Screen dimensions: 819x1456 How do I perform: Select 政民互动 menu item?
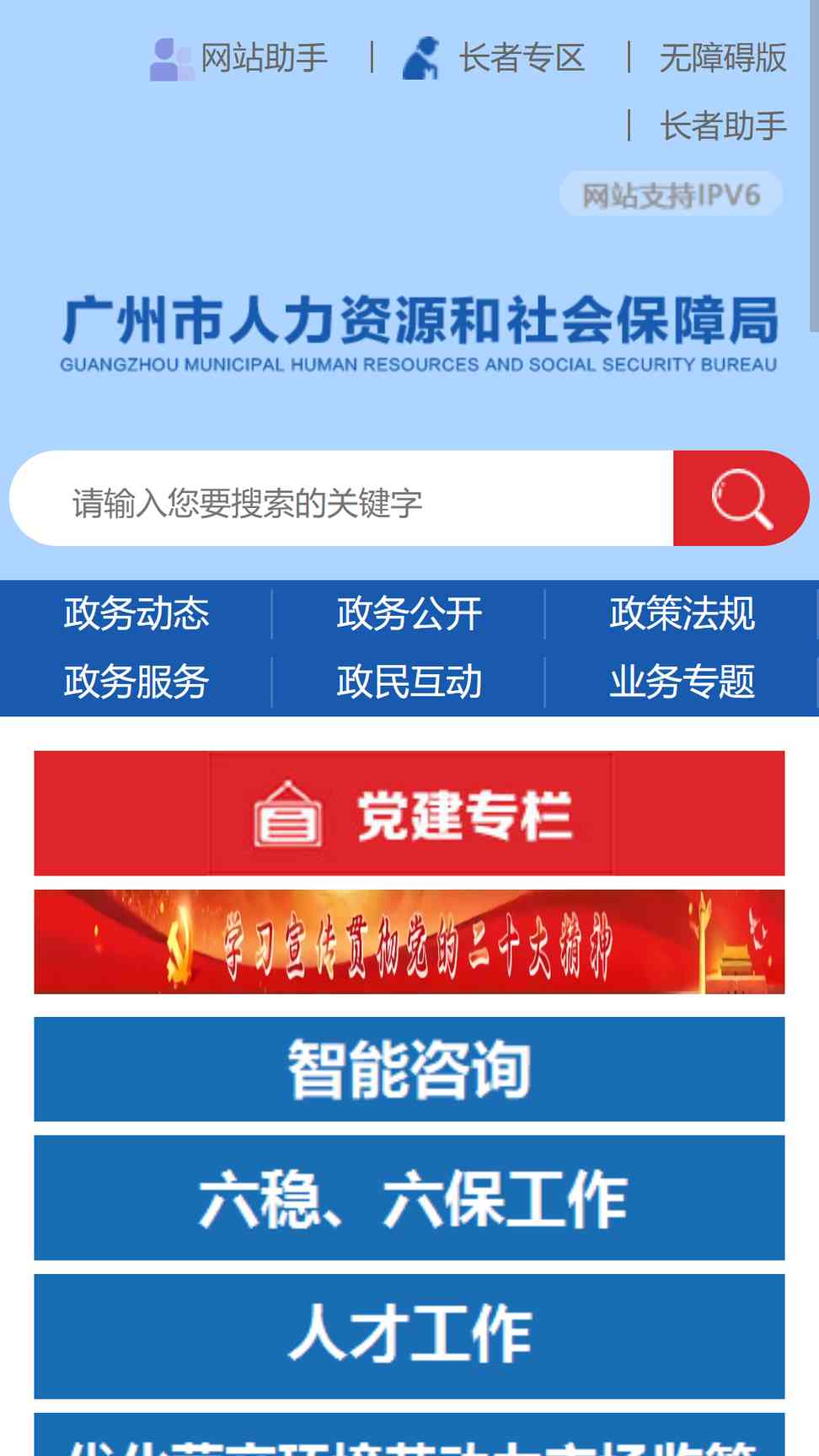[409, 681]
